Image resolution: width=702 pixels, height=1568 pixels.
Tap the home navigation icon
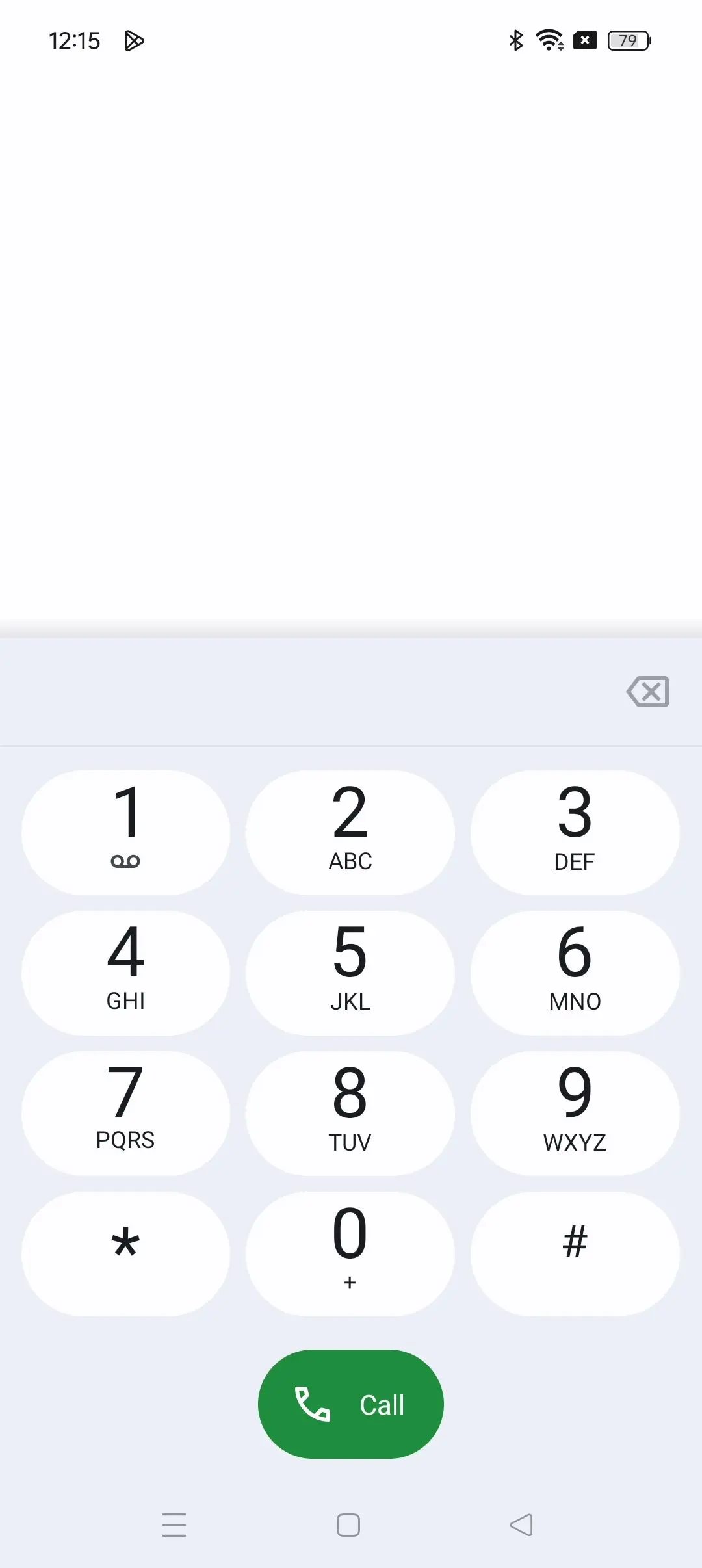coord(349,1524)
